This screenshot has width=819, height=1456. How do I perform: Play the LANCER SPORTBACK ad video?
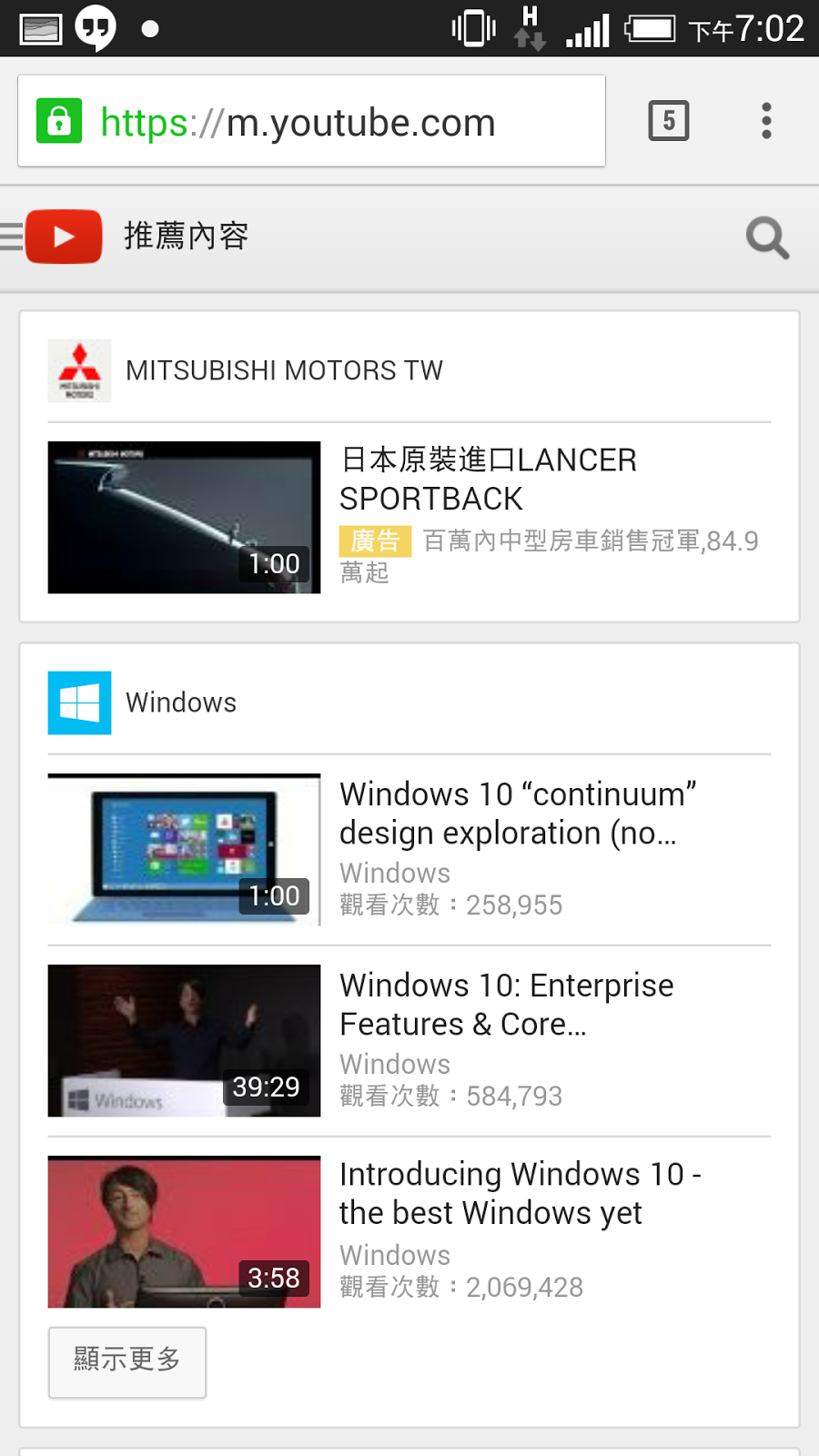184,517
